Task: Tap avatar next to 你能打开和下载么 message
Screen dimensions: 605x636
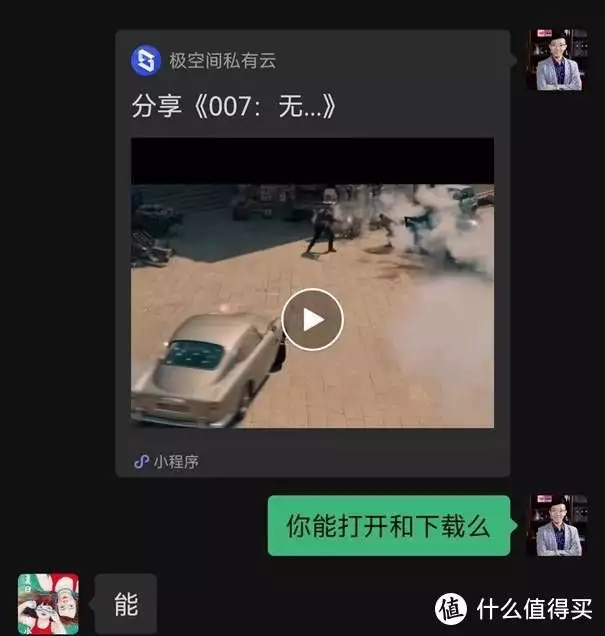Action: coord(558,525)
